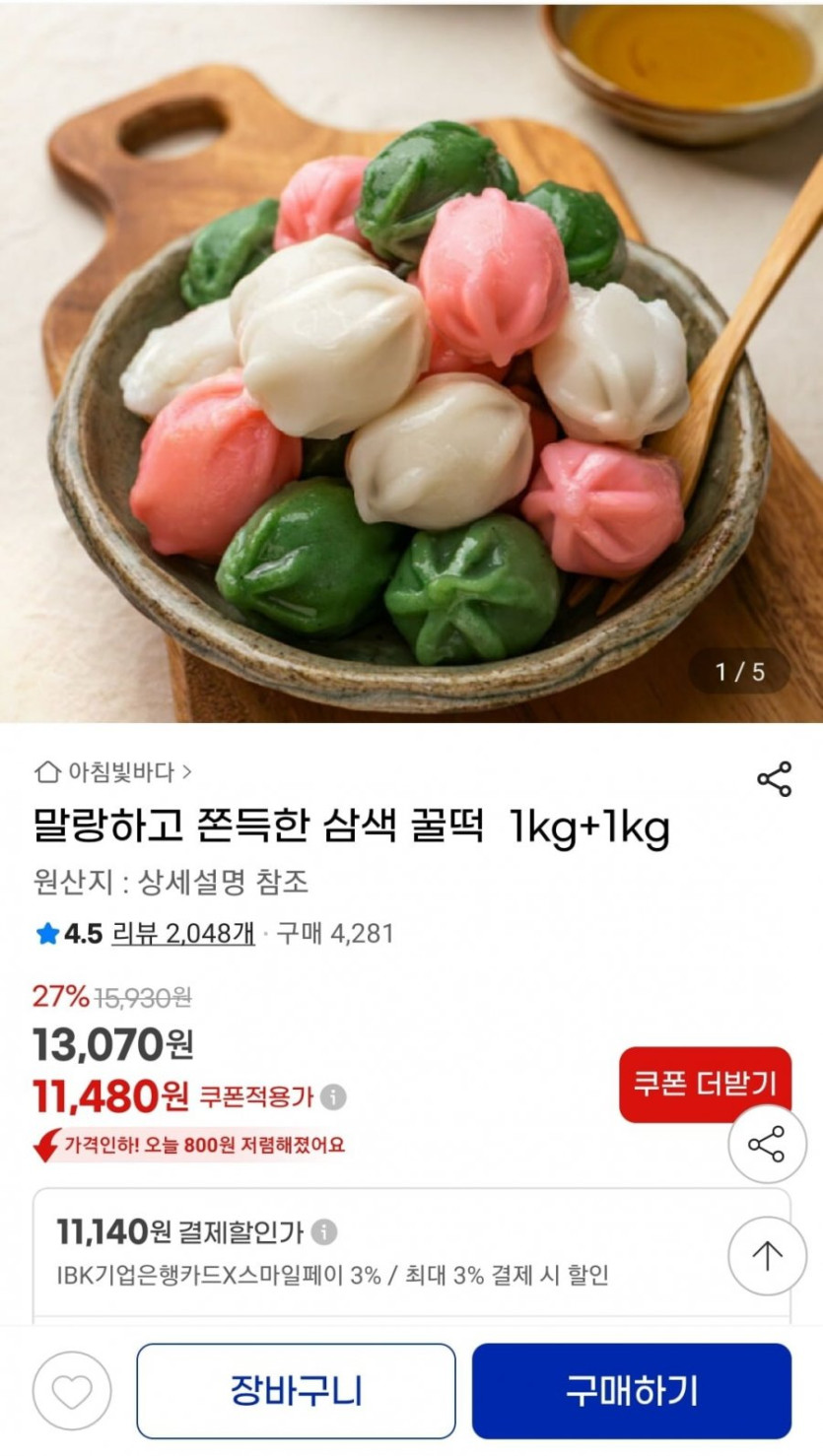Add product to wishlist with heart
The image size is (823, 1456).
pyautogui.click(x=72, y=1391)
